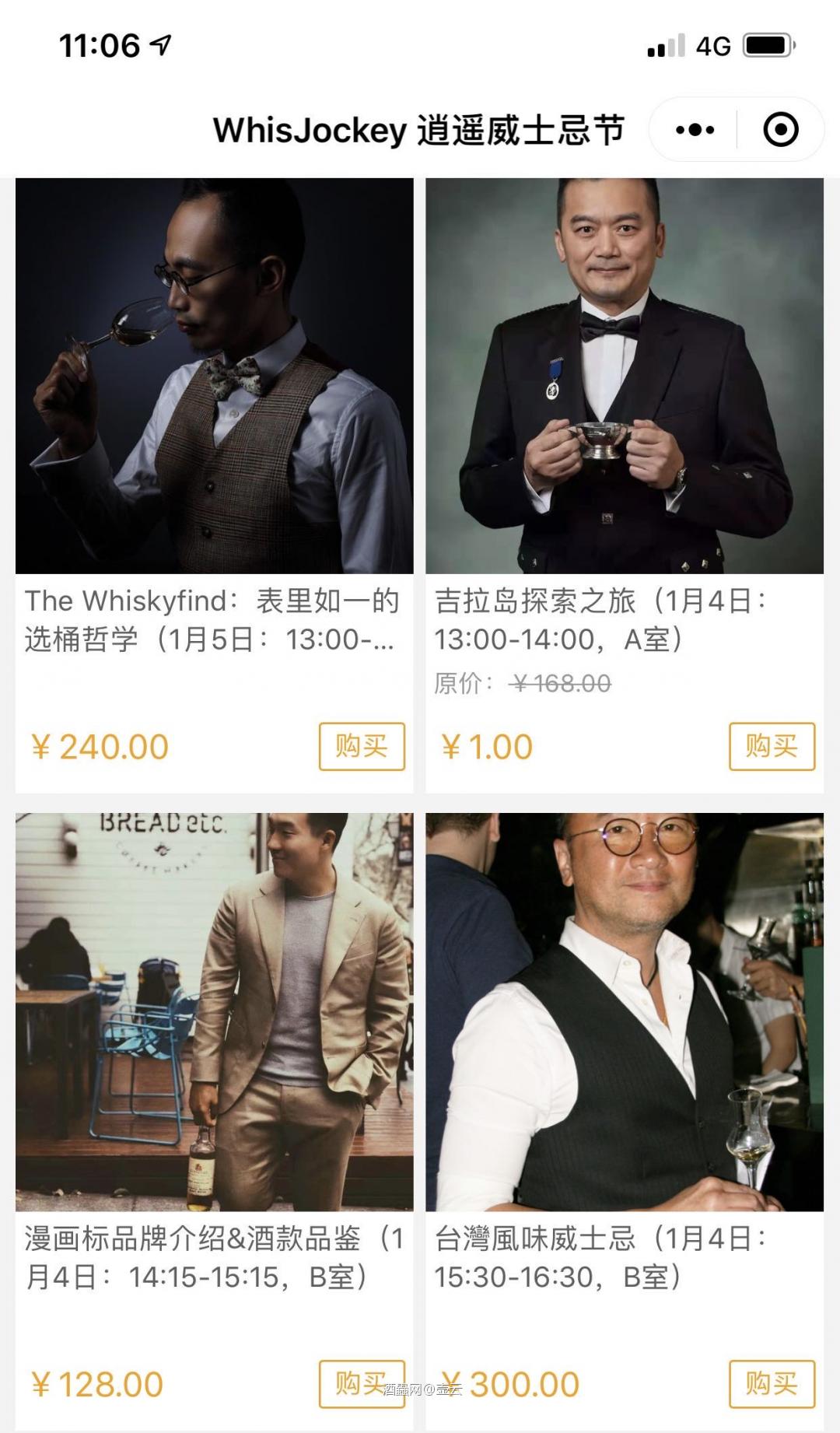Image resolution: width=840 pixels, height=1433 pixels.
Task: Open the kilted gentleman's portrait photo
Action: pyautogui.click(x=622, y=373)
